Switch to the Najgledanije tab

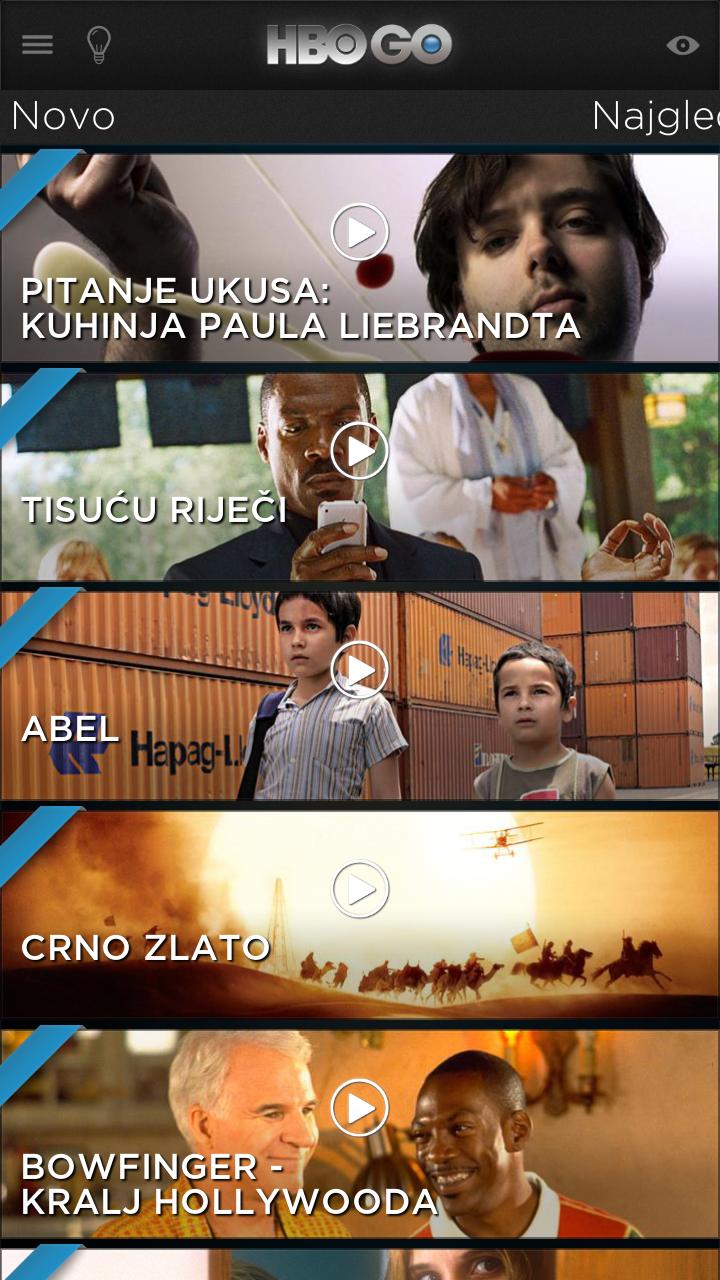(655, 117)
